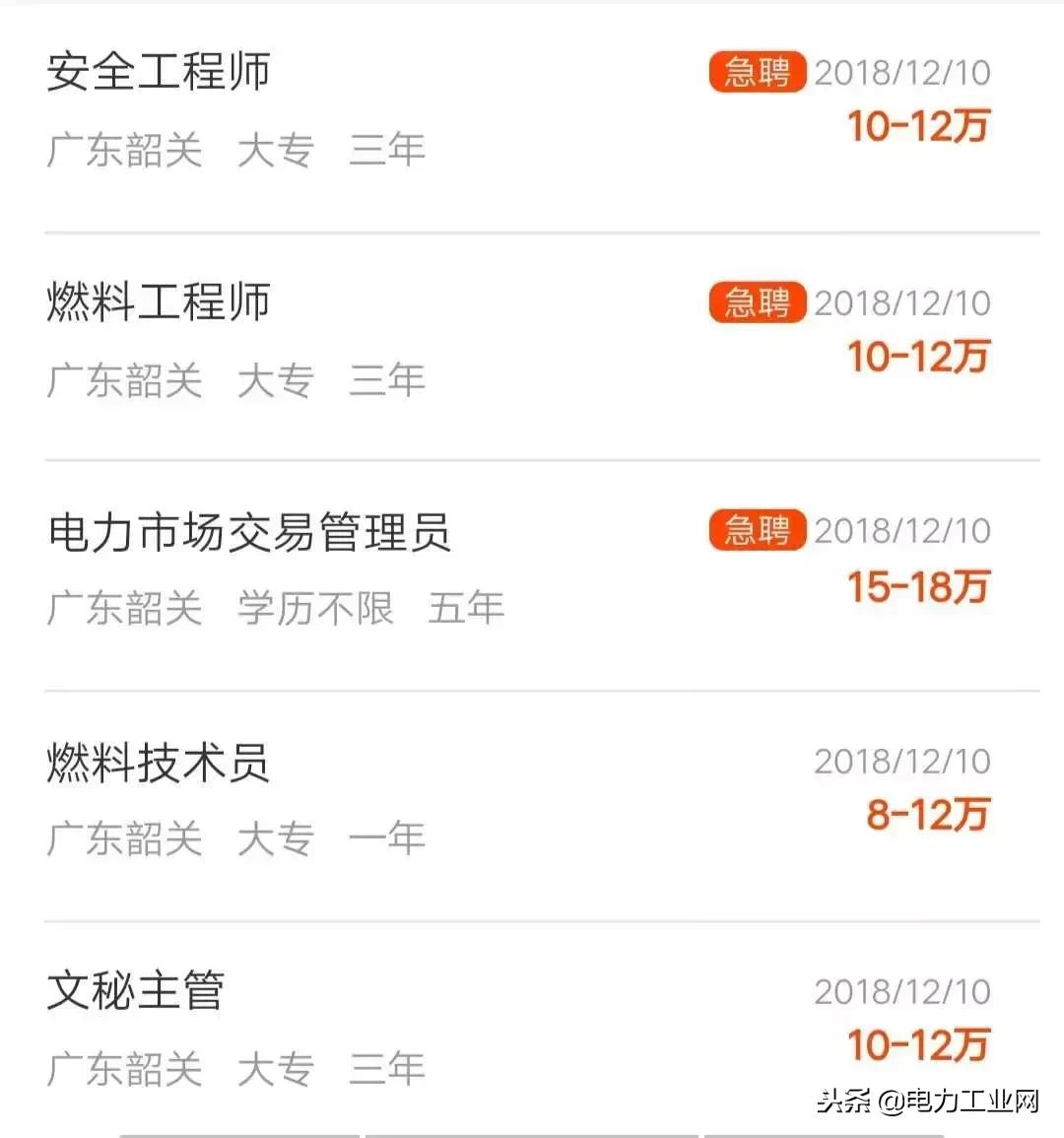Tap the 学历不限 requirement tag

(313, 609)
